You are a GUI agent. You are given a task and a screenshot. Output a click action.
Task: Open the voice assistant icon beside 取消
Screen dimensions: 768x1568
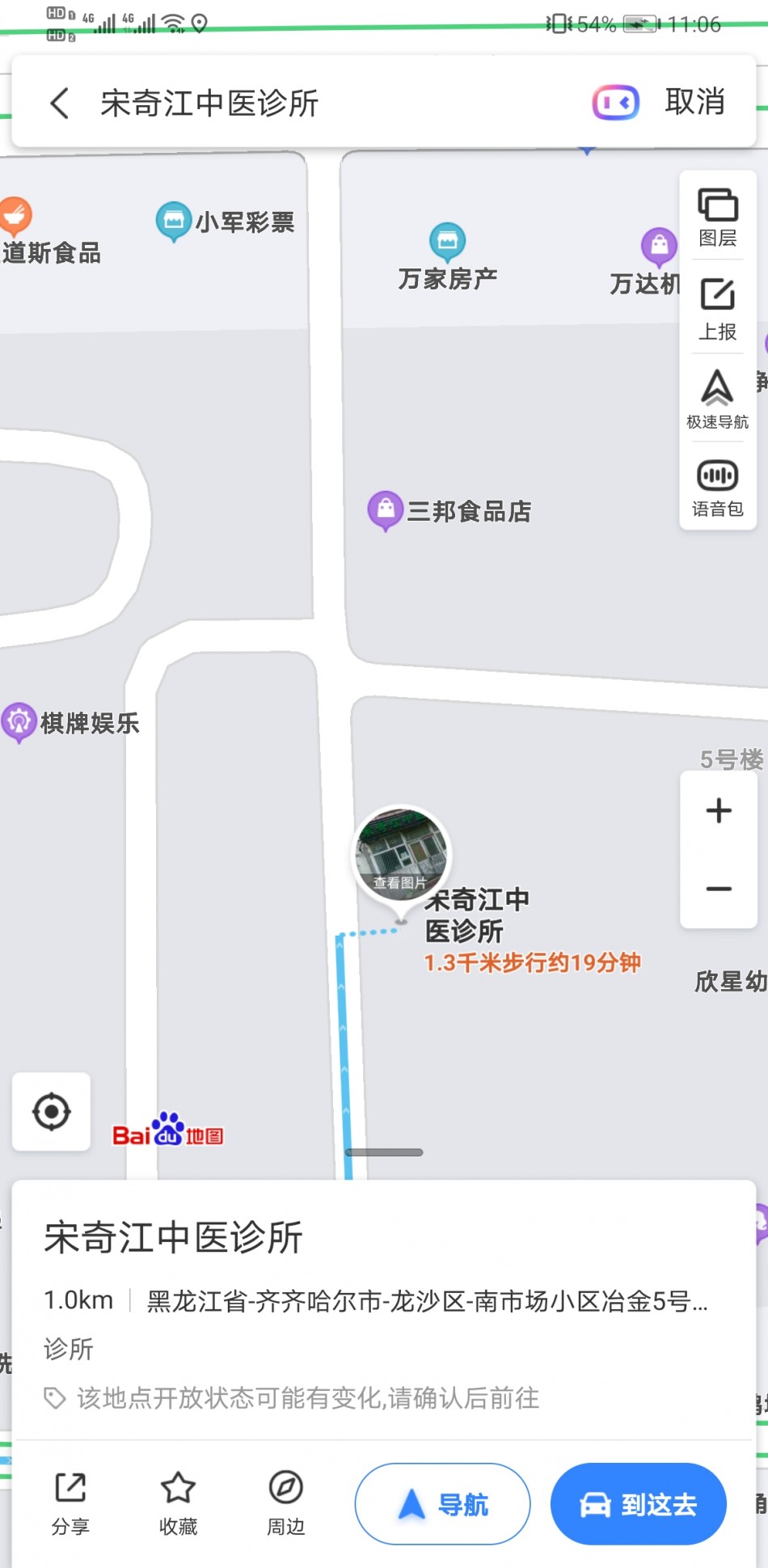coord(616,103)
